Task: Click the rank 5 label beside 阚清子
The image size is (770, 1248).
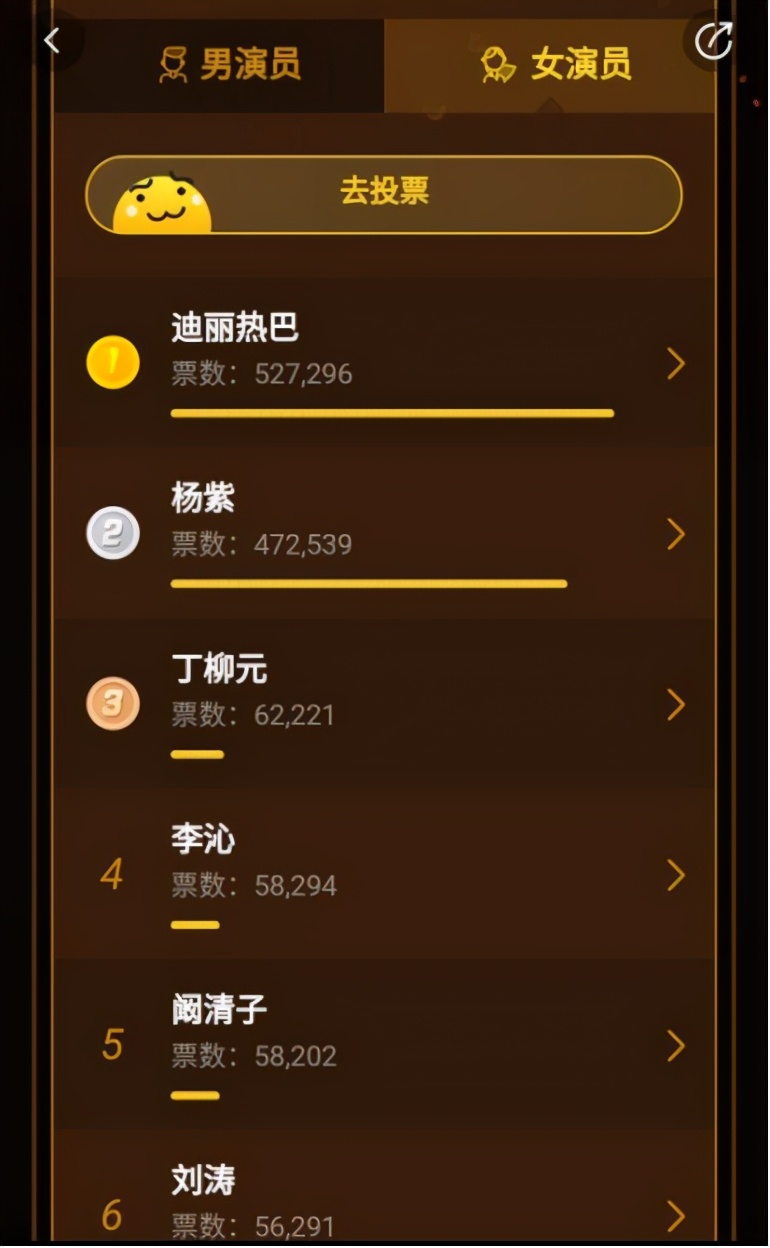Action: (x=111, y=1045)
